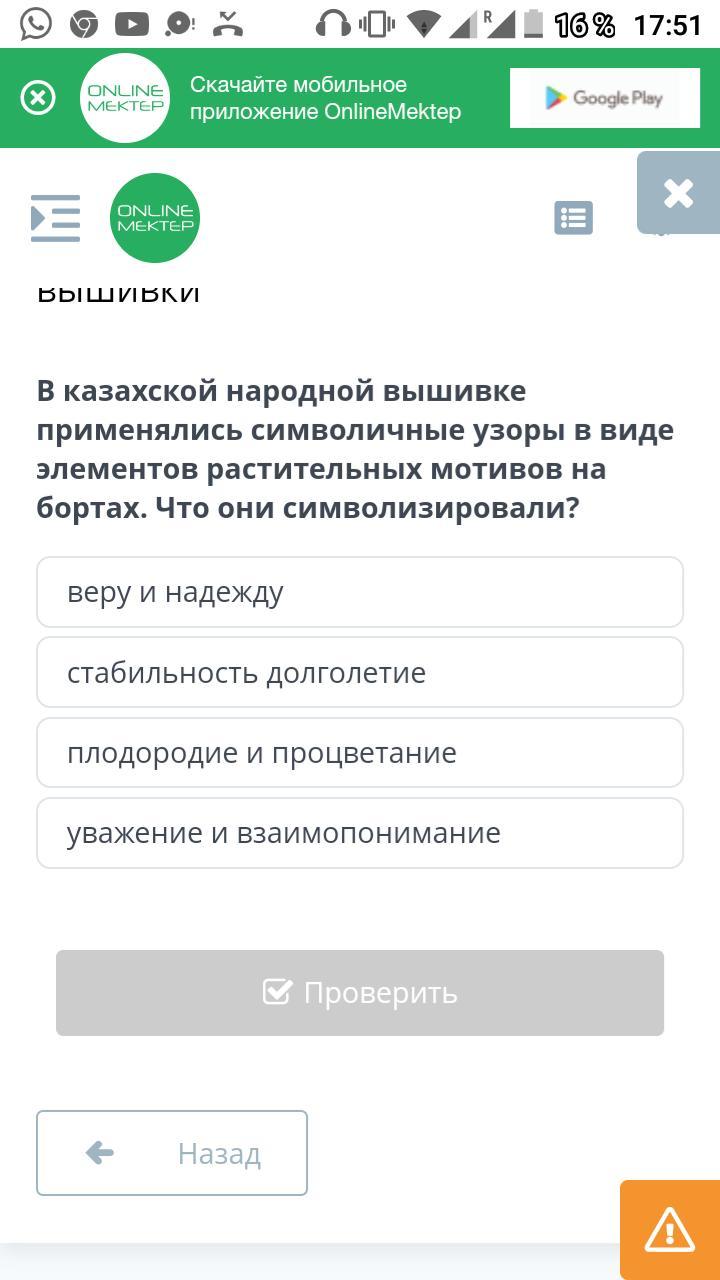
Task: Go back with the Назад button
Action: 172,1153
